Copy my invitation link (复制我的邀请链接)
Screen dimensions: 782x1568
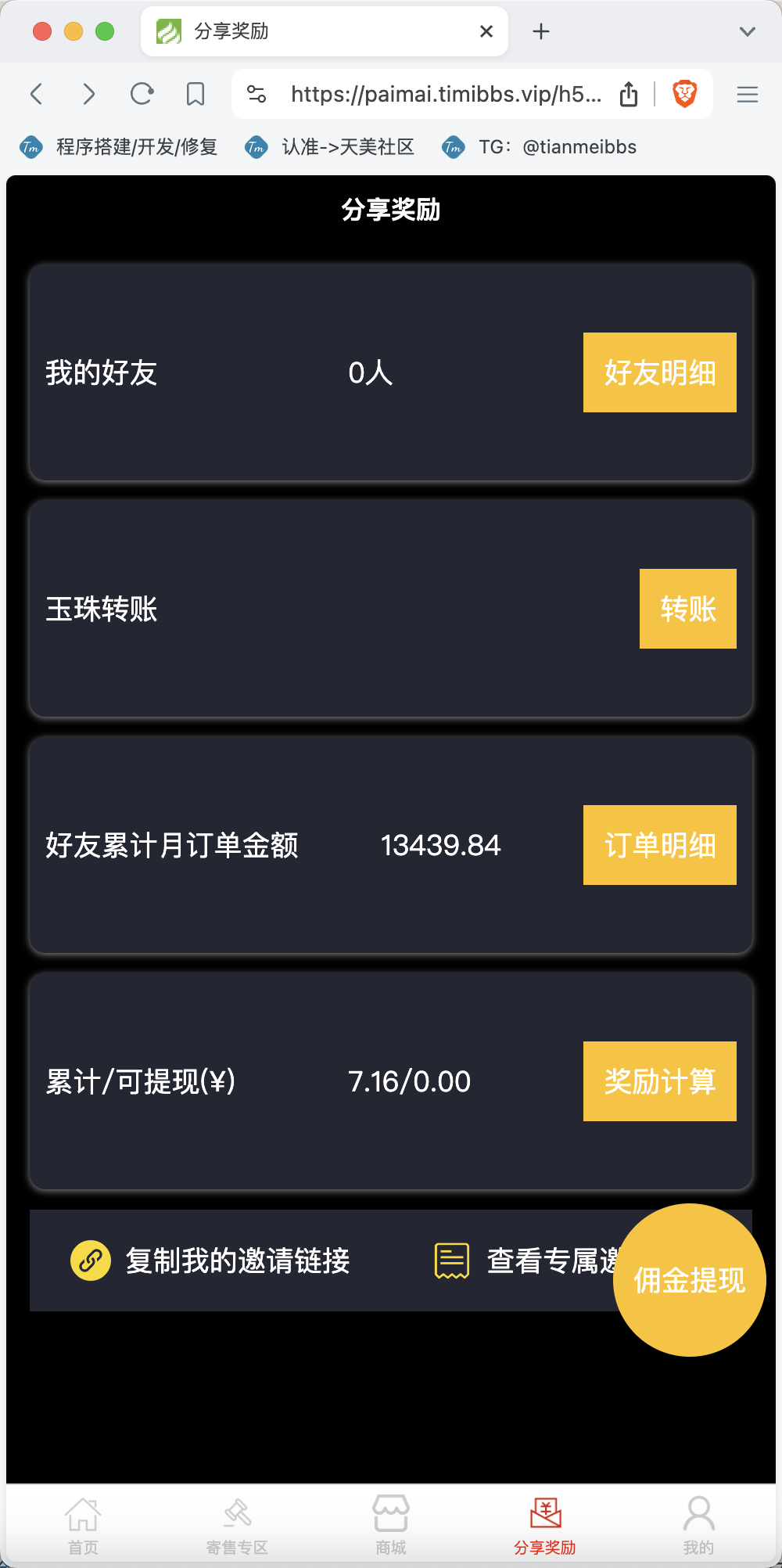pyautogui.click(x=211, y=1261)
